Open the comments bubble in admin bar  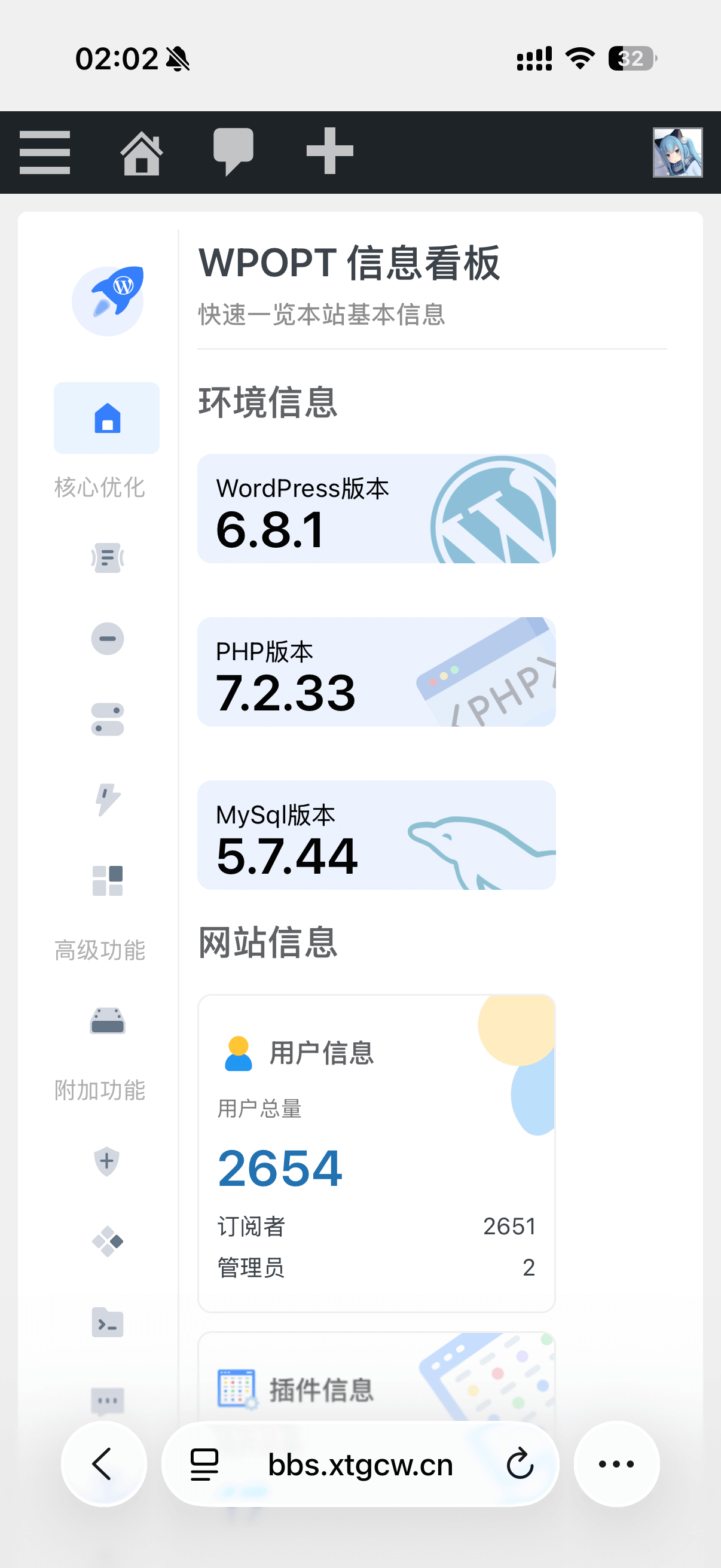[x=233, y=152]
